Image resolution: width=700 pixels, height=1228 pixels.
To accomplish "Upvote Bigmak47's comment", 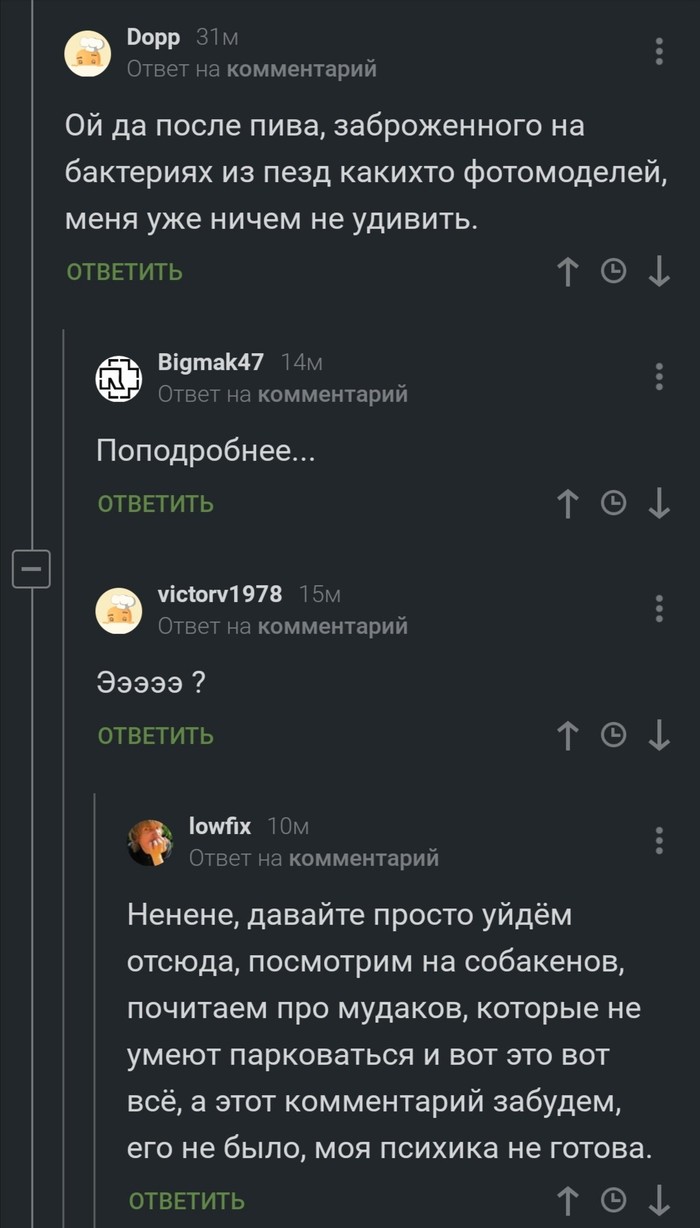I will (x=567, y=504).
